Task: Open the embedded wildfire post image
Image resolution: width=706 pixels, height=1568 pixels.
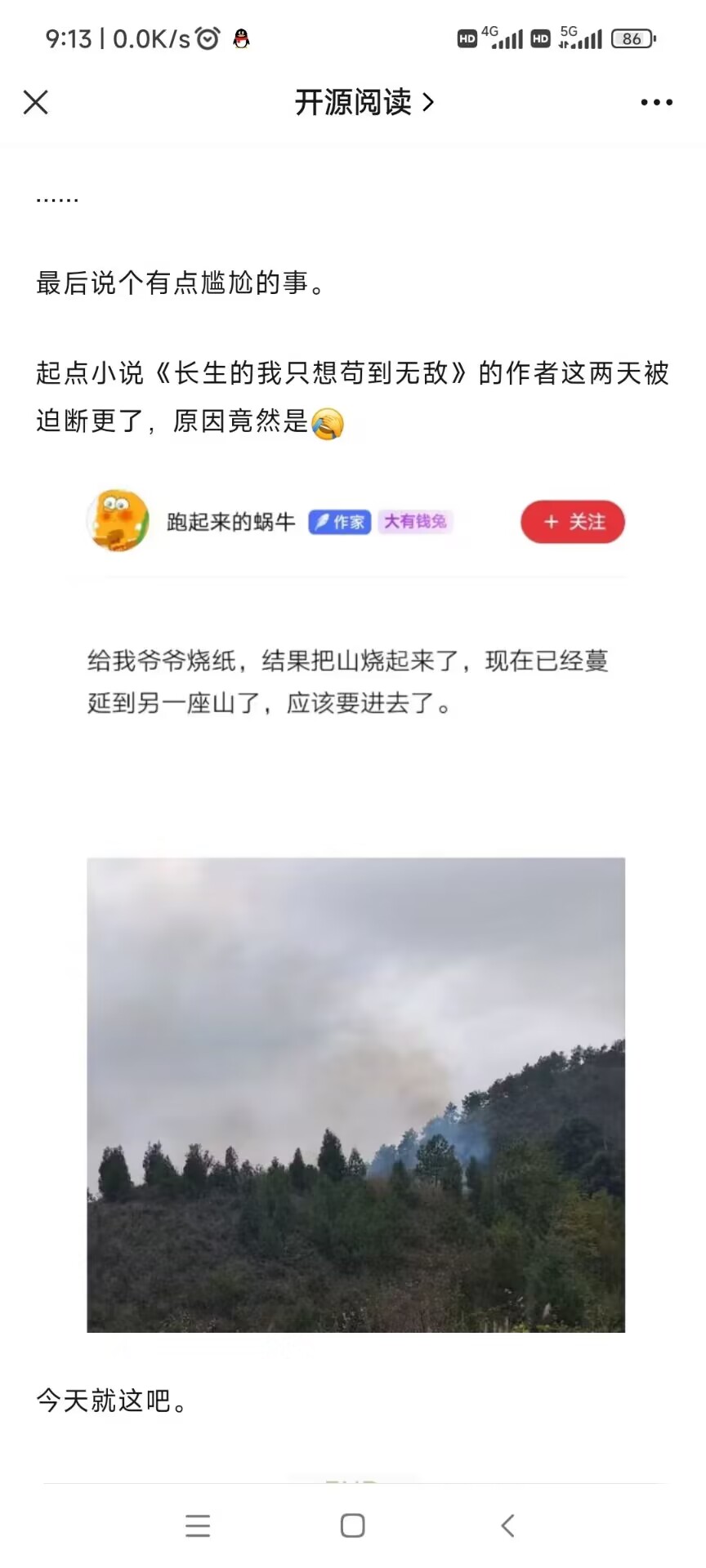Action: pyautogui.click(x=355, y=1094)
